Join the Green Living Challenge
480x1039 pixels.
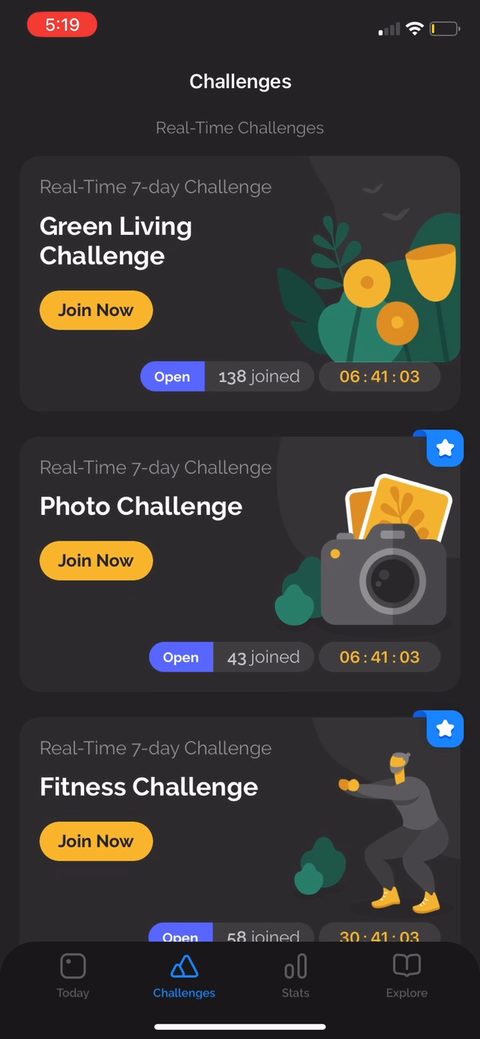tap(96, 310)
